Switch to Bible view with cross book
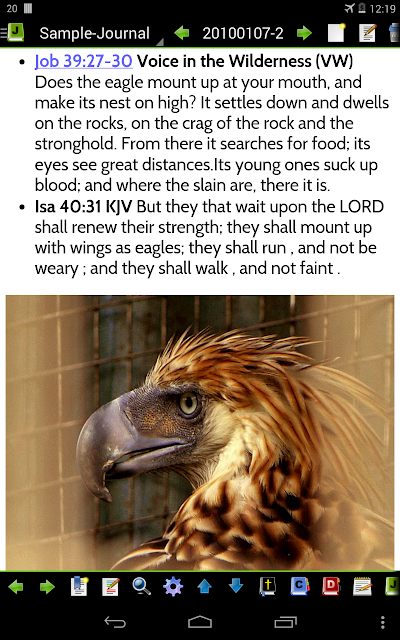The width and height of the screenshot is (400, 640). [x=267, y=587]
